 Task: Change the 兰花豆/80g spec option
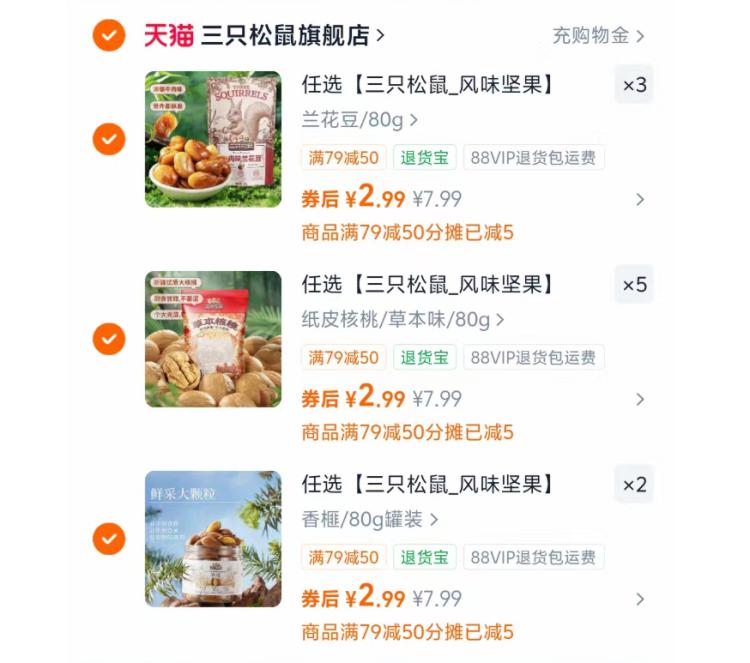360,120
